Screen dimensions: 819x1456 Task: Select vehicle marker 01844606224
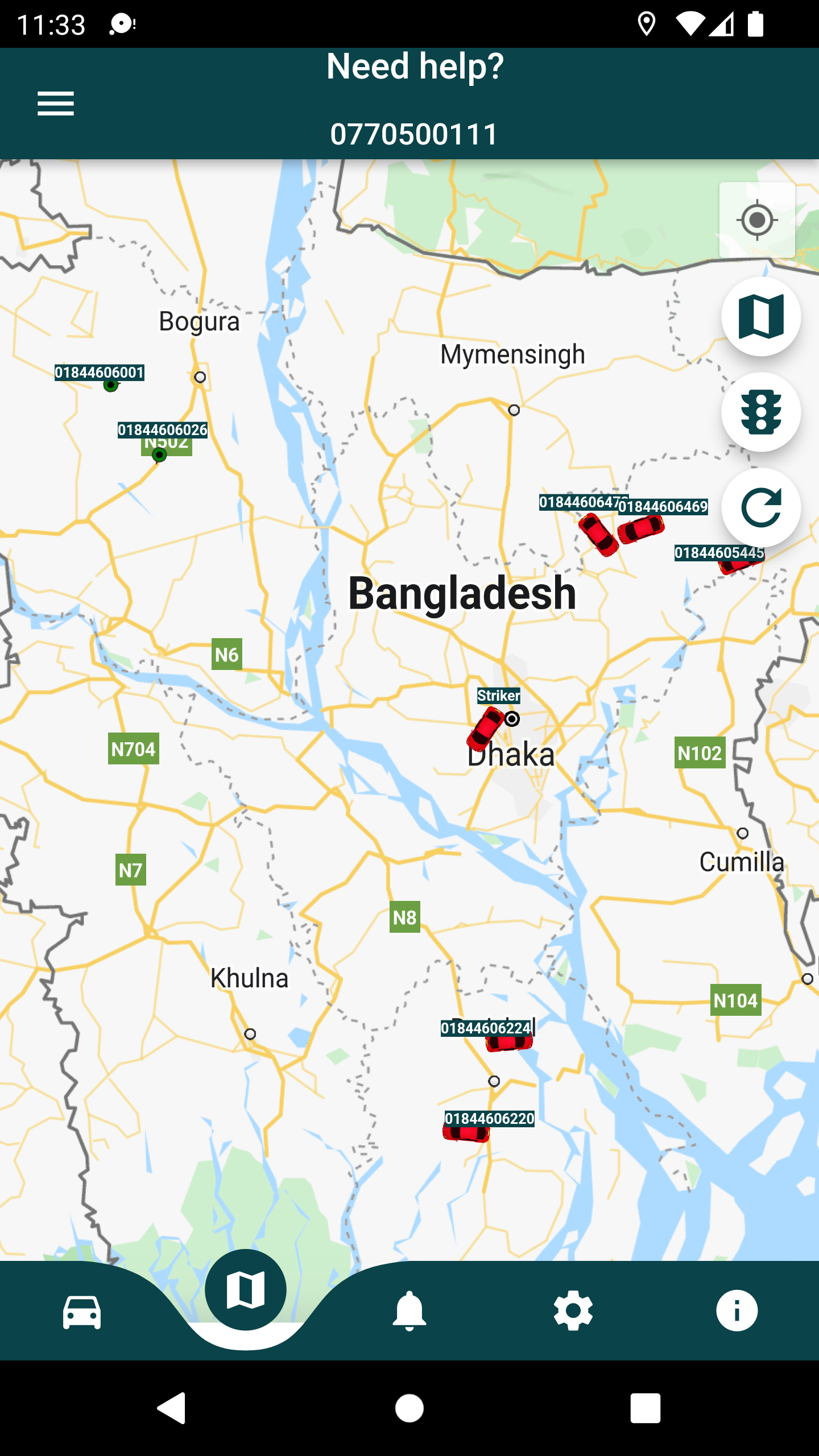509,1042
